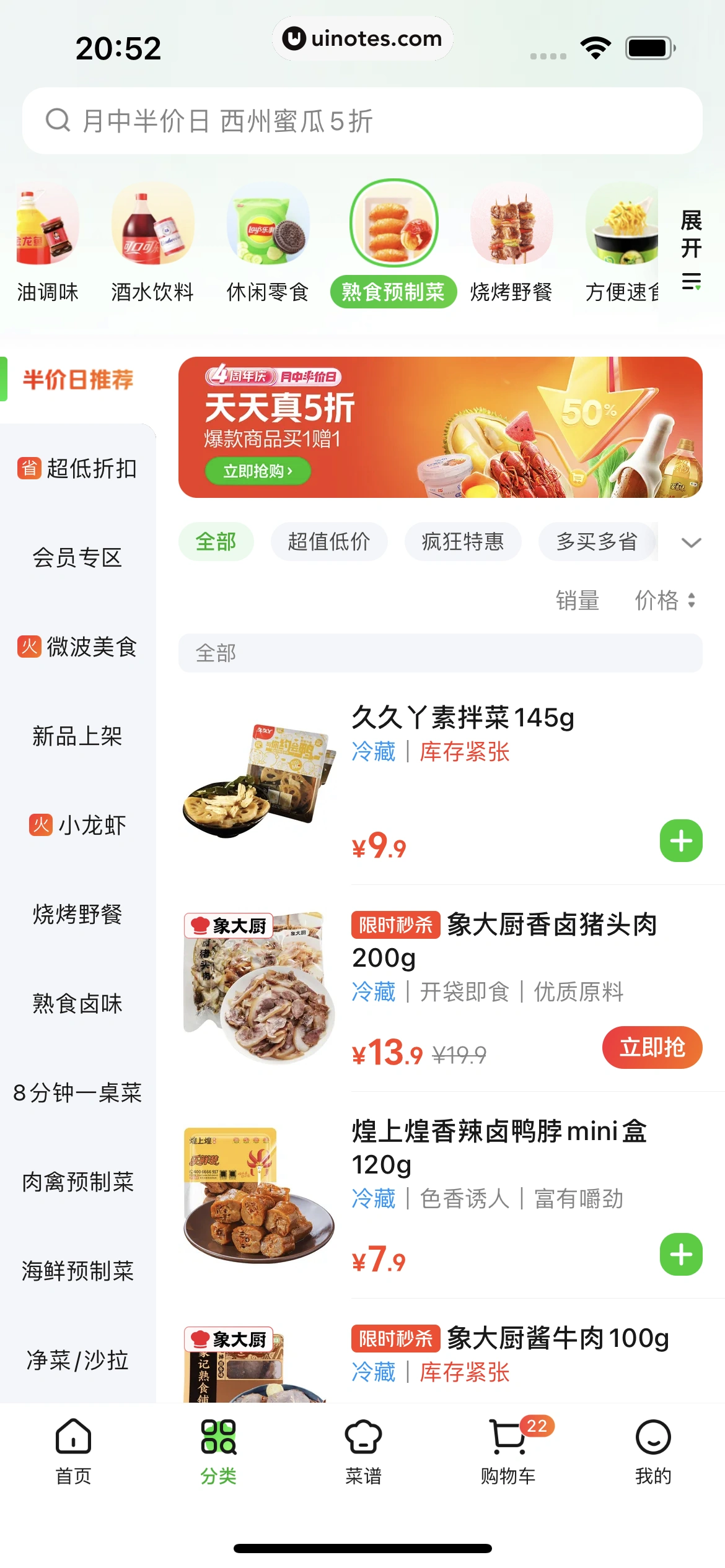This screenshot has width=725, height=1568.
Task: Open the search box at the top
Action: [x=362, y=121]
